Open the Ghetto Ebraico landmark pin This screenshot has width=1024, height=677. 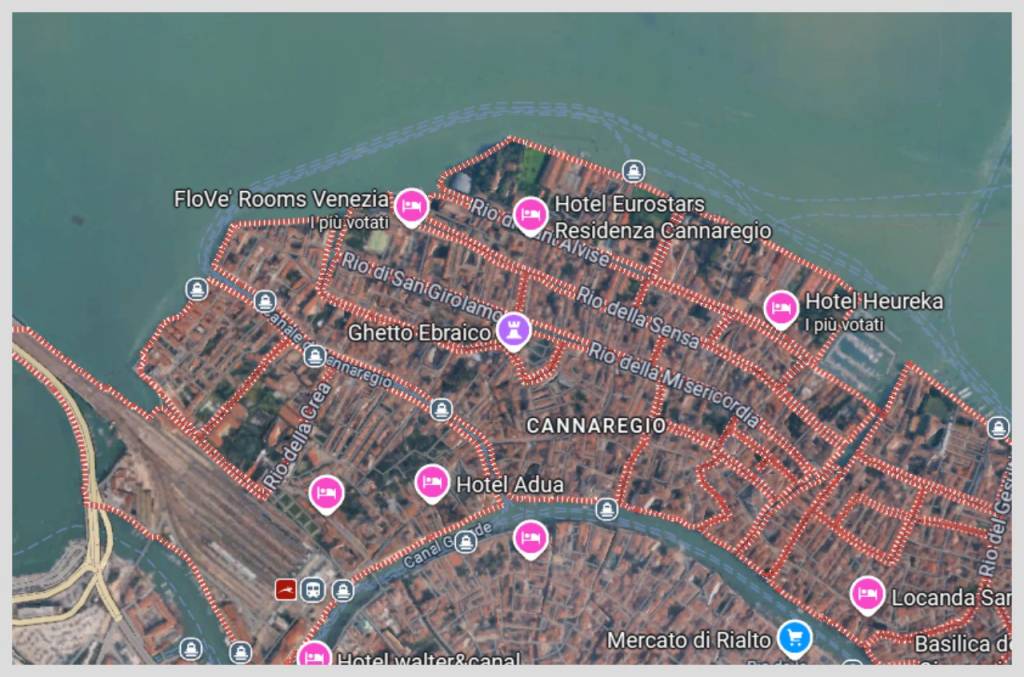[513, 330]
